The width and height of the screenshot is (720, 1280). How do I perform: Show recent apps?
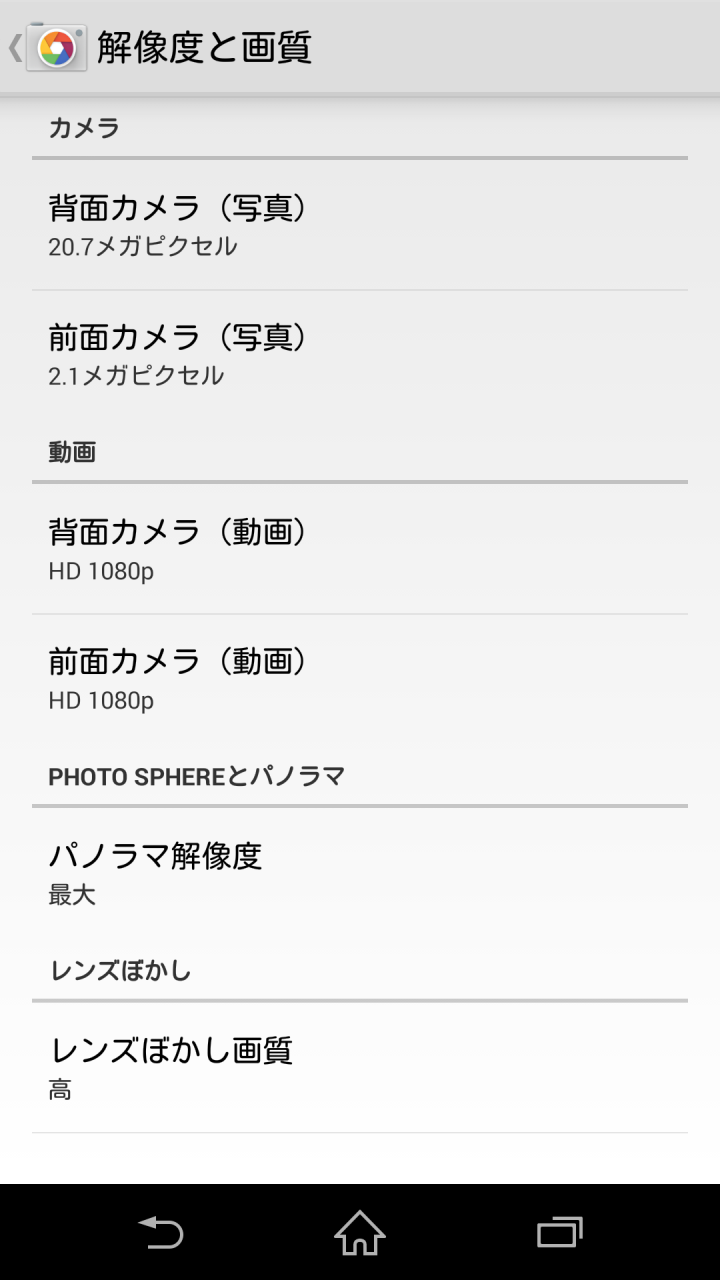coord(559,1232)
